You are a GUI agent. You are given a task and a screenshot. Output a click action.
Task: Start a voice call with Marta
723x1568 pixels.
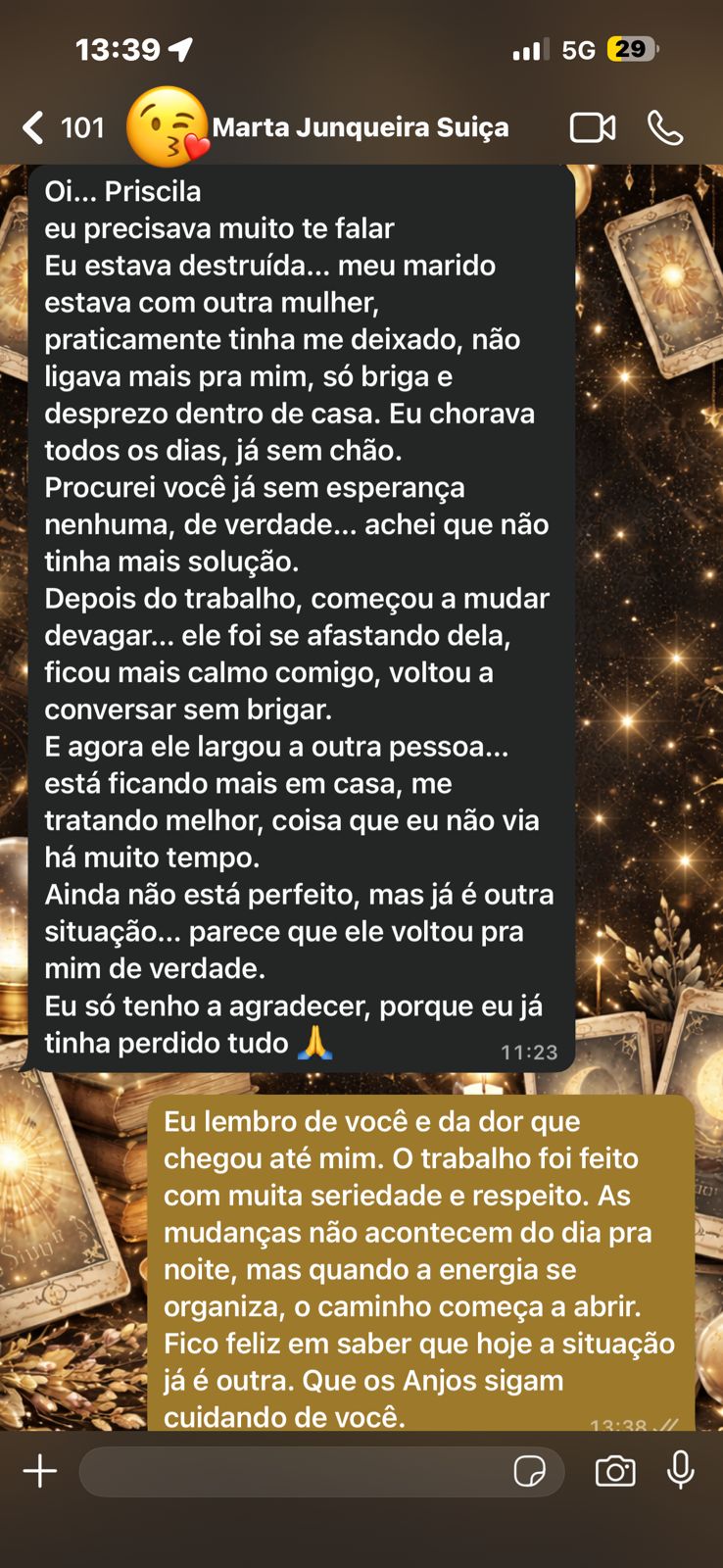[x=665, y=127]
